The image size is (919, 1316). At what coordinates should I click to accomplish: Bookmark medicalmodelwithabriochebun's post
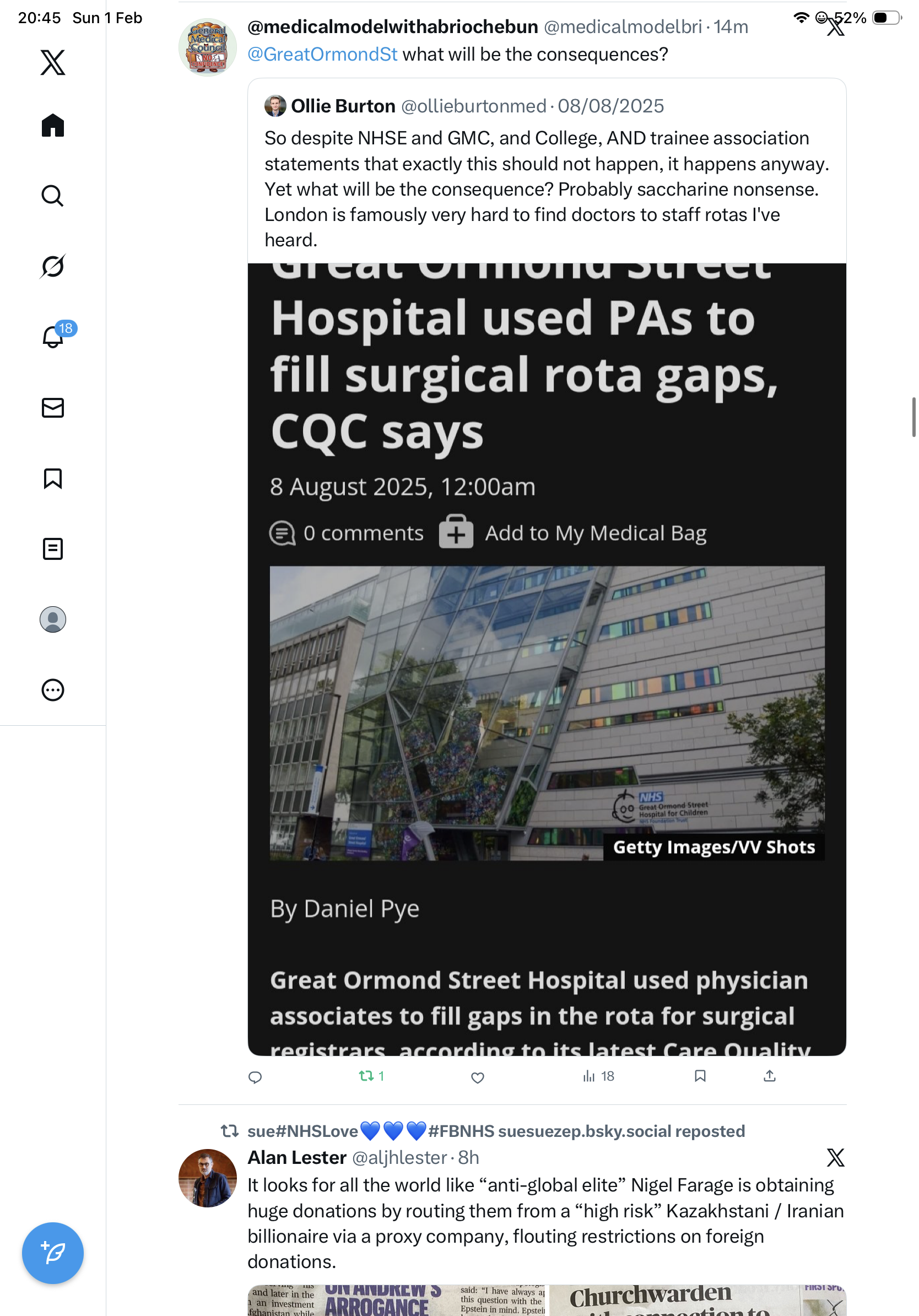(700, 1076)
